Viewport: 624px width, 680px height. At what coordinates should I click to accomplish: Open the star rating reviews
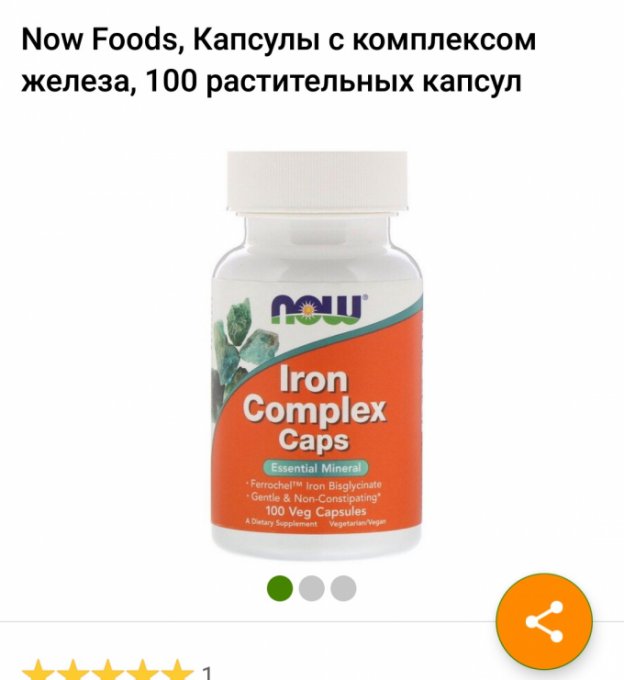108,670
